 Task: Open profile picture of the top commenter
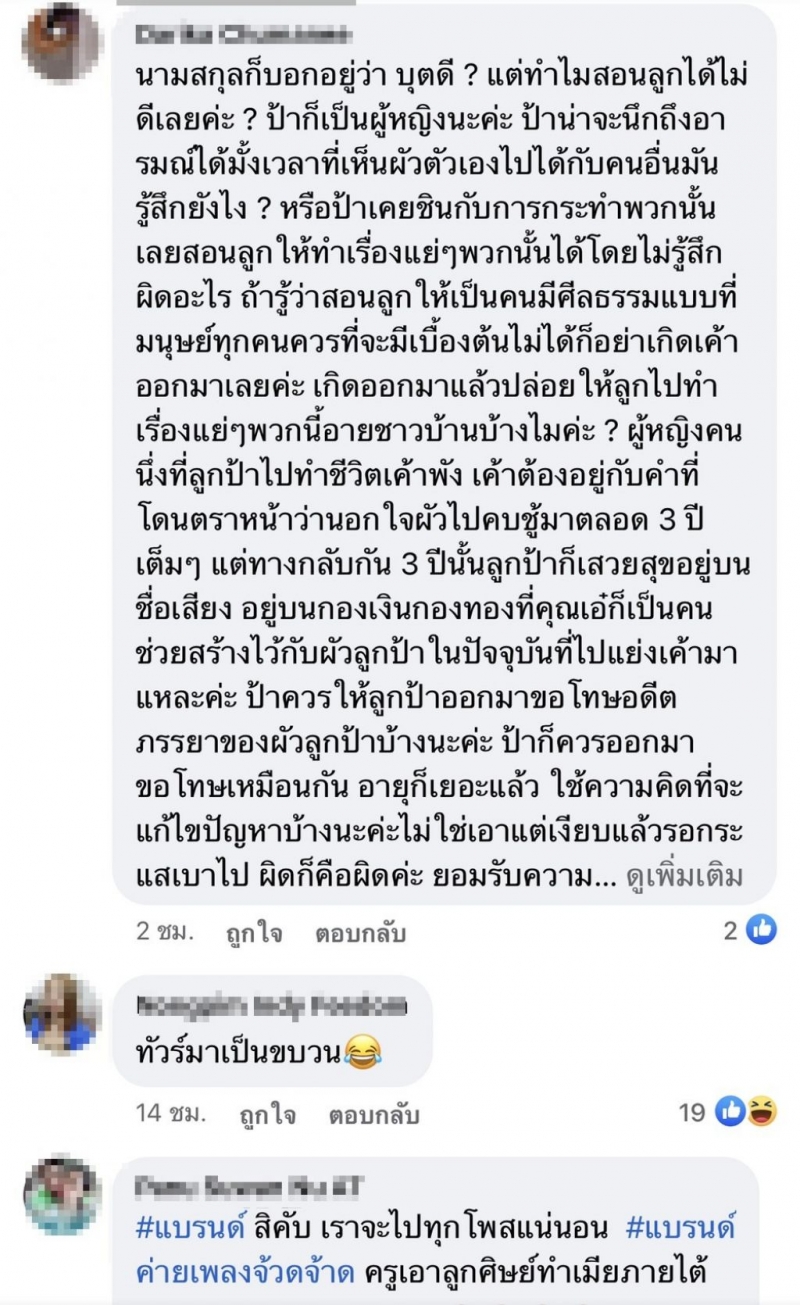[x=61, y=42]
